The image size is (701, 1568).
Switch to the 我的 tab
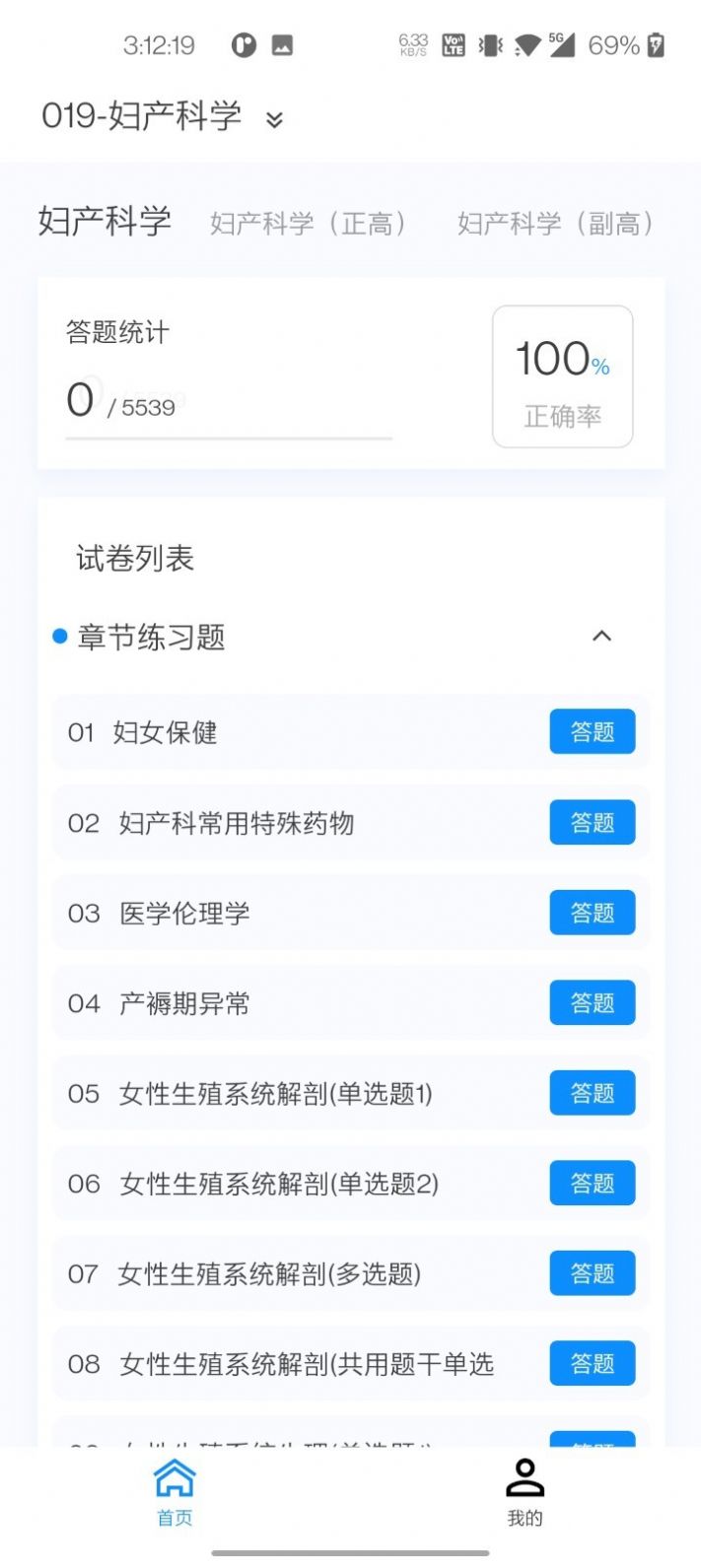525,1492
